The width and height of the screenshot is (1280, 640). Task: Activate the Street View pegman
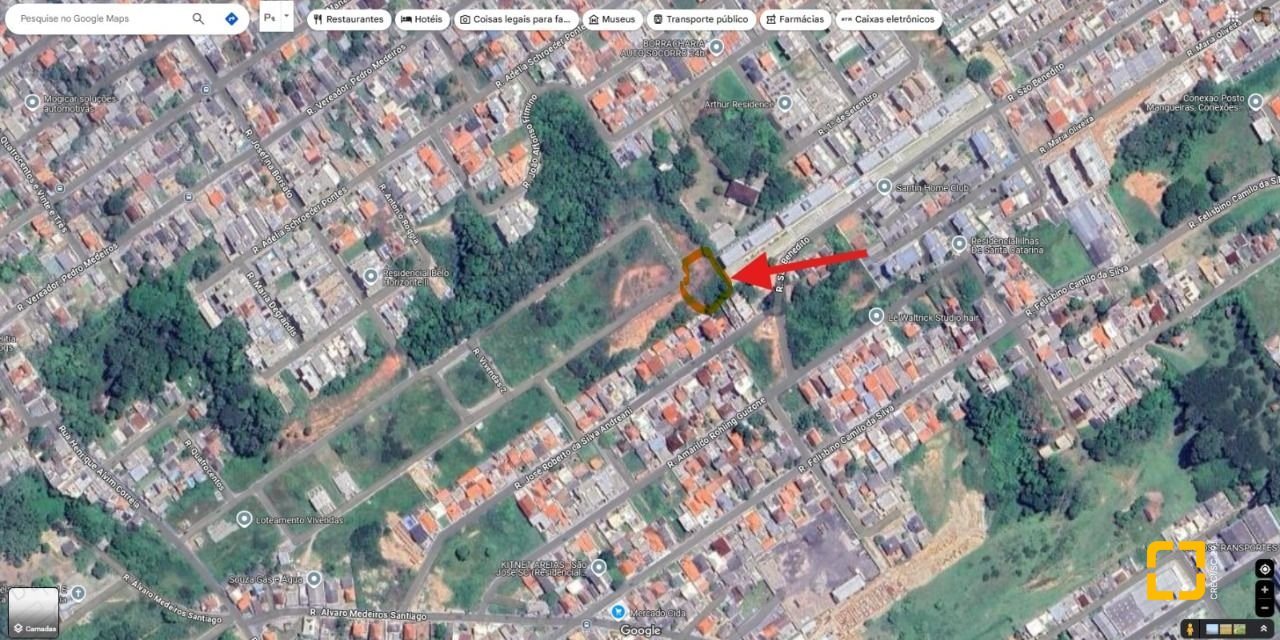click(x=1190, y=628)
